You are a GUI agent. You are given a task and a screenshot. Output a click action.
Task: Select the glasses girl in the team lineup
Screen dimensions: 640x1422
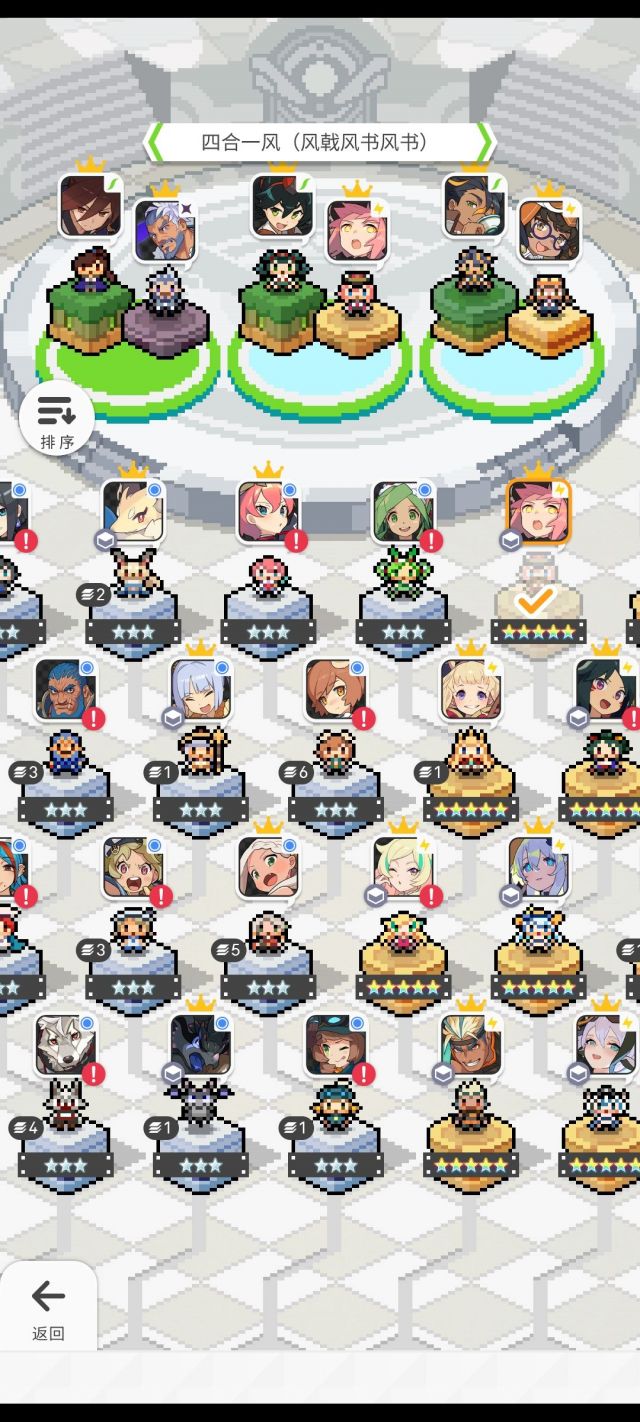(549, 230)
